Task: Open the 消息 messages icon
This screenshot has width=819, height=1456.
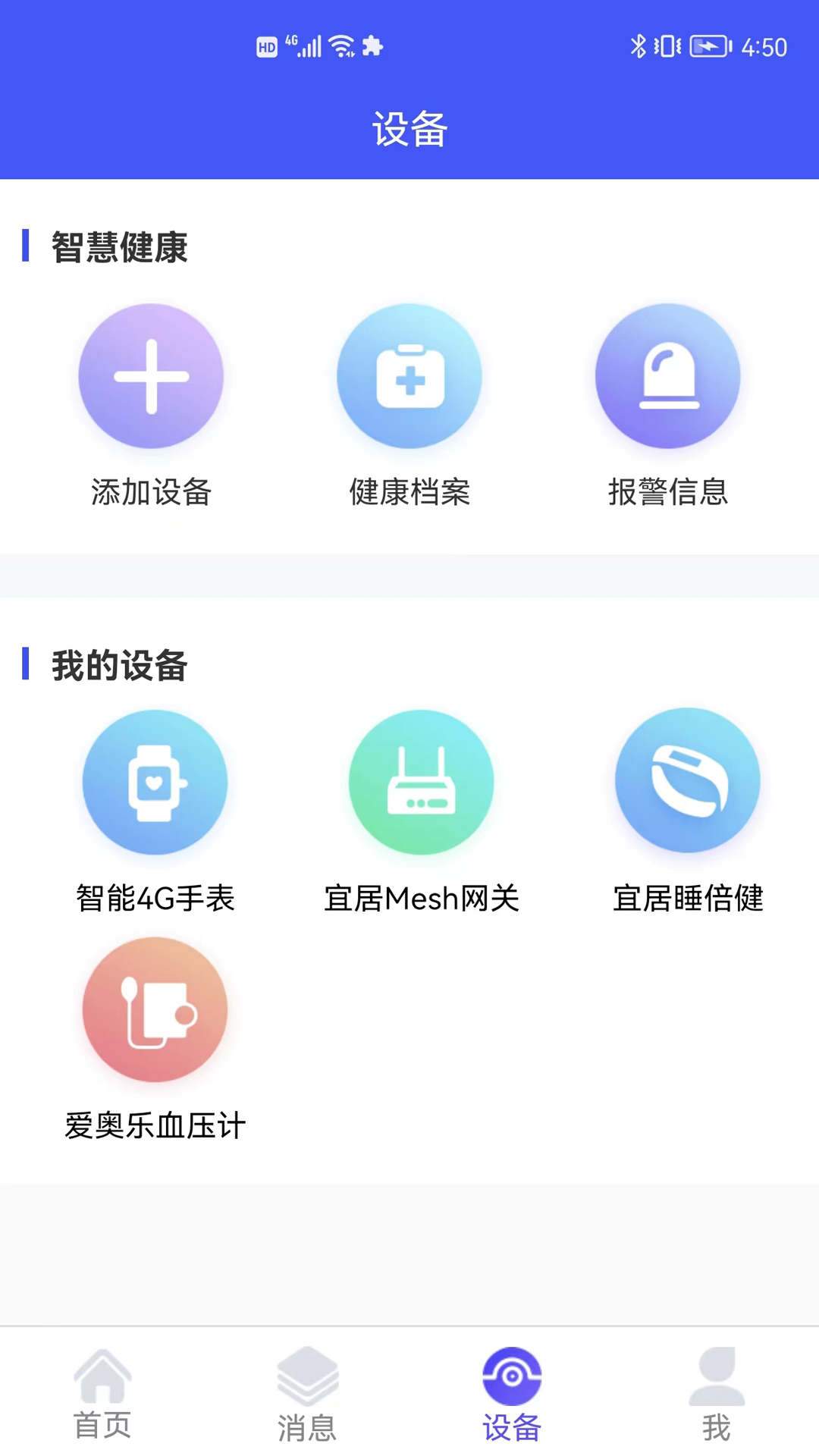Action: (x=307, y=1380)
